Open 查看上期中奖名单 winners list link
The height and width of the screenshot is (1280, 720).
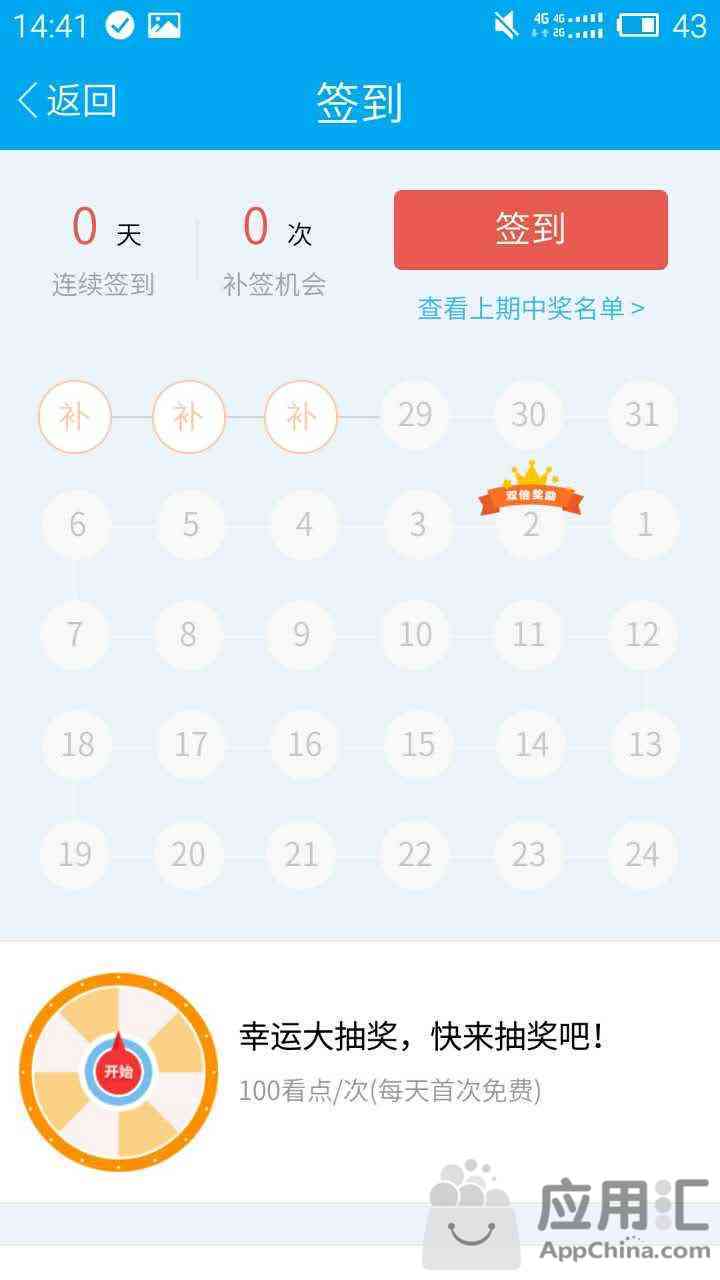click(531, 308)
